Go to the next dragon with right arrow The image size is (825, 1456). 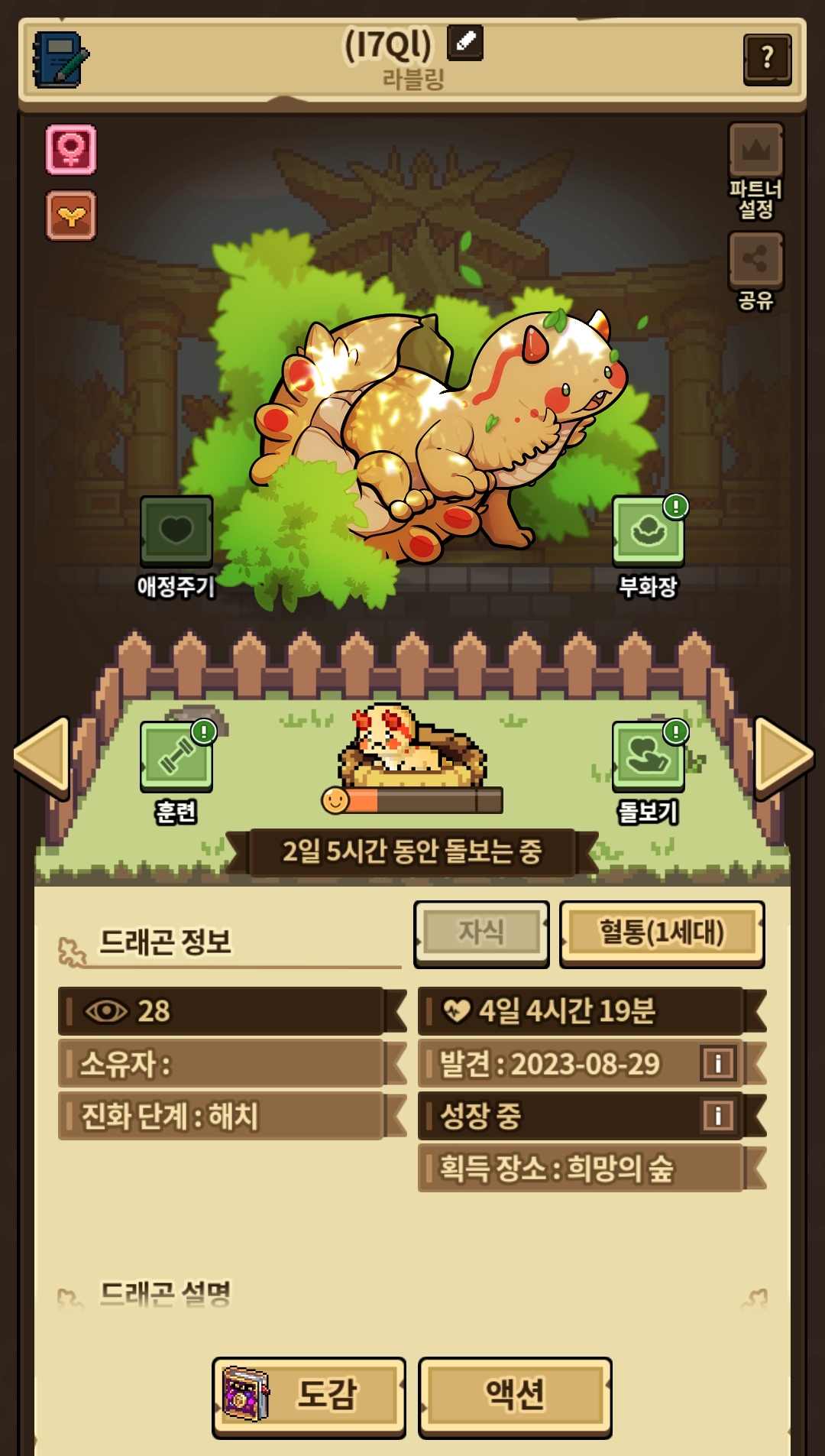784,756
